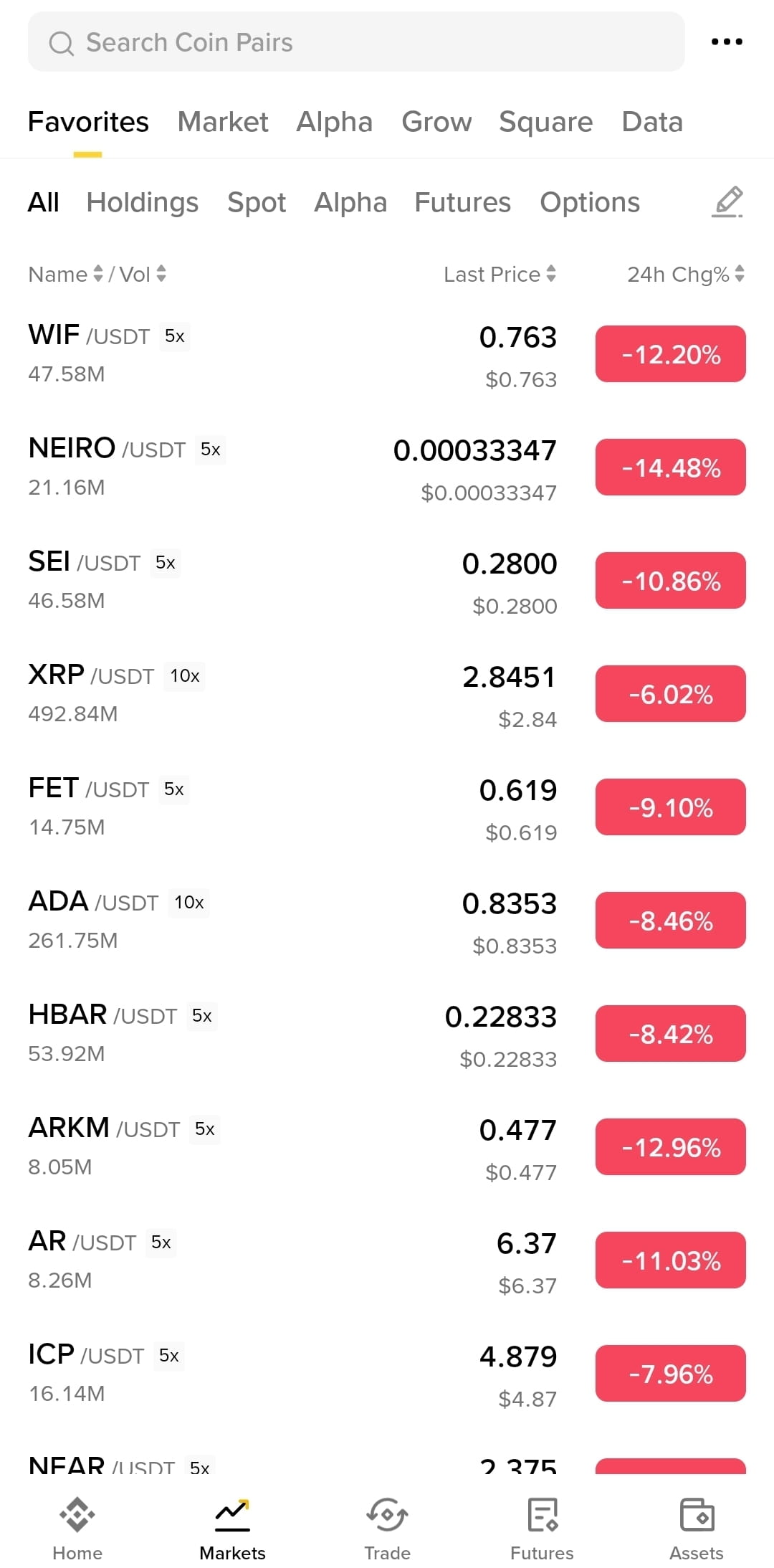Show Options favorites only

590,202
